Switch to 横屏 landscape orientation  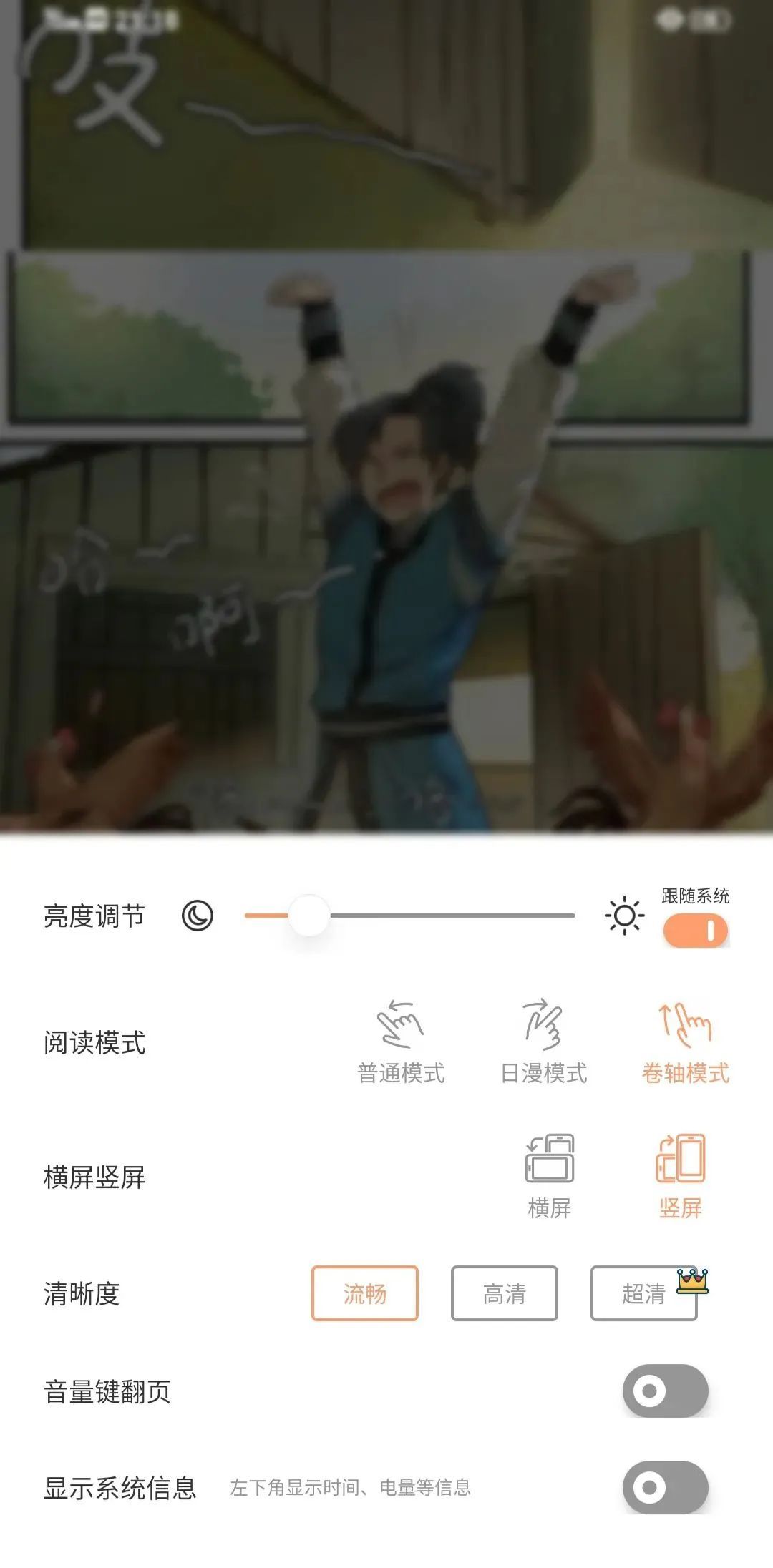(549, 1175)
